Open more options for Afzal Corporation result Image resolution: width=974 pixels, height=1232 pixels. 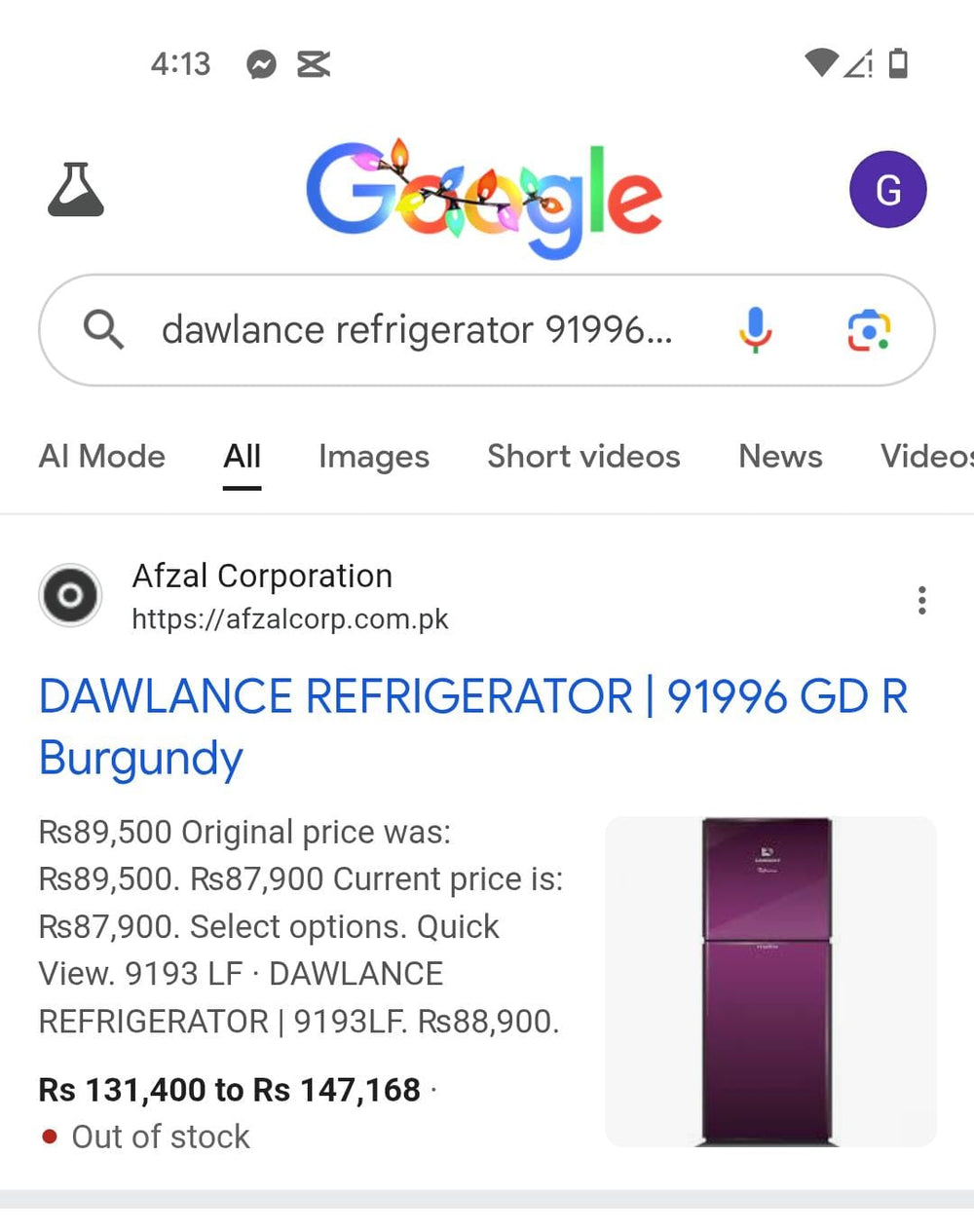coord(921,600)
